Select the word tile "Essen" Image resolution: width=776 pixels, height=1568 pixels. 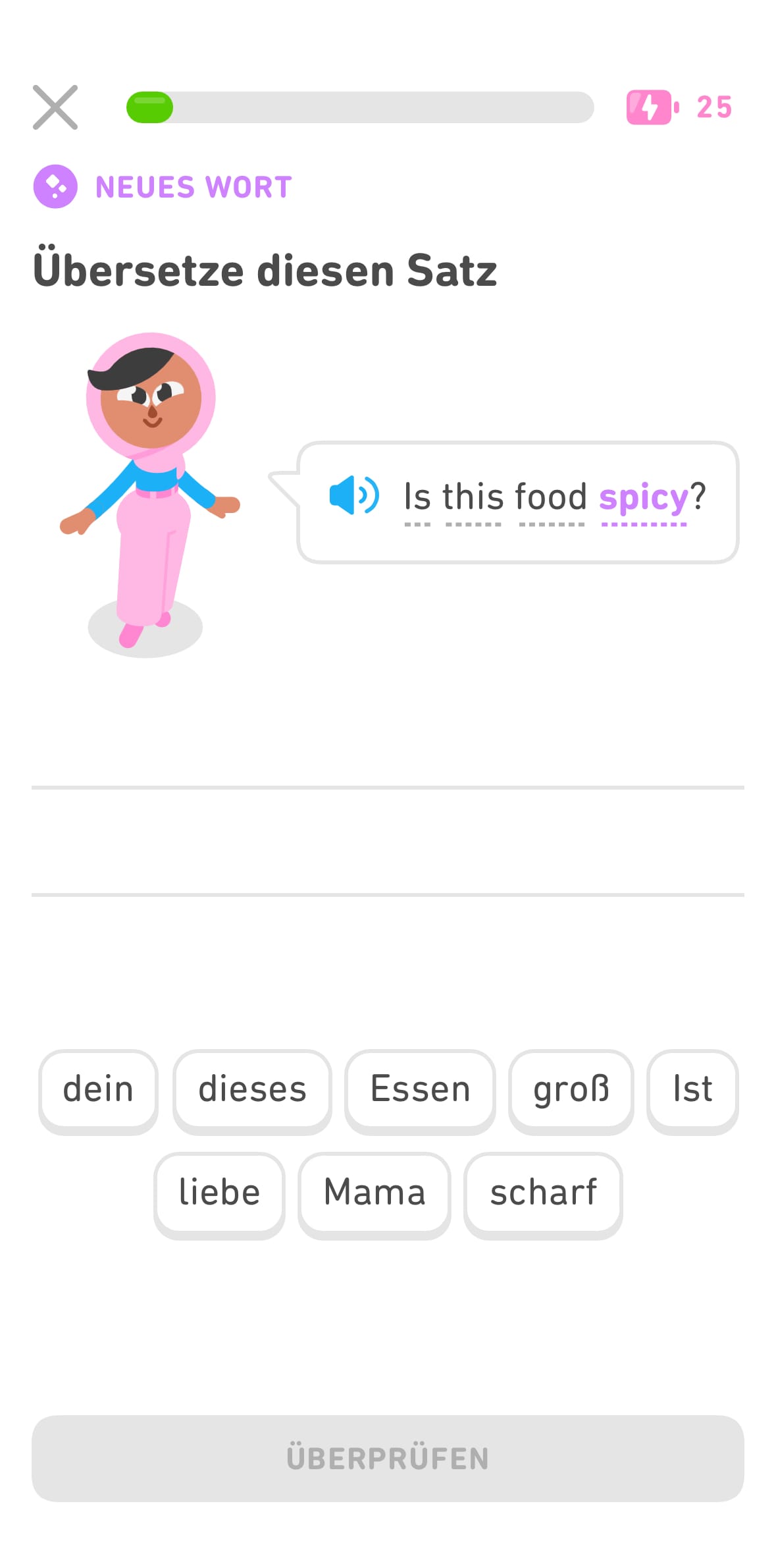pyautogui.click(x=420, y=1090)
